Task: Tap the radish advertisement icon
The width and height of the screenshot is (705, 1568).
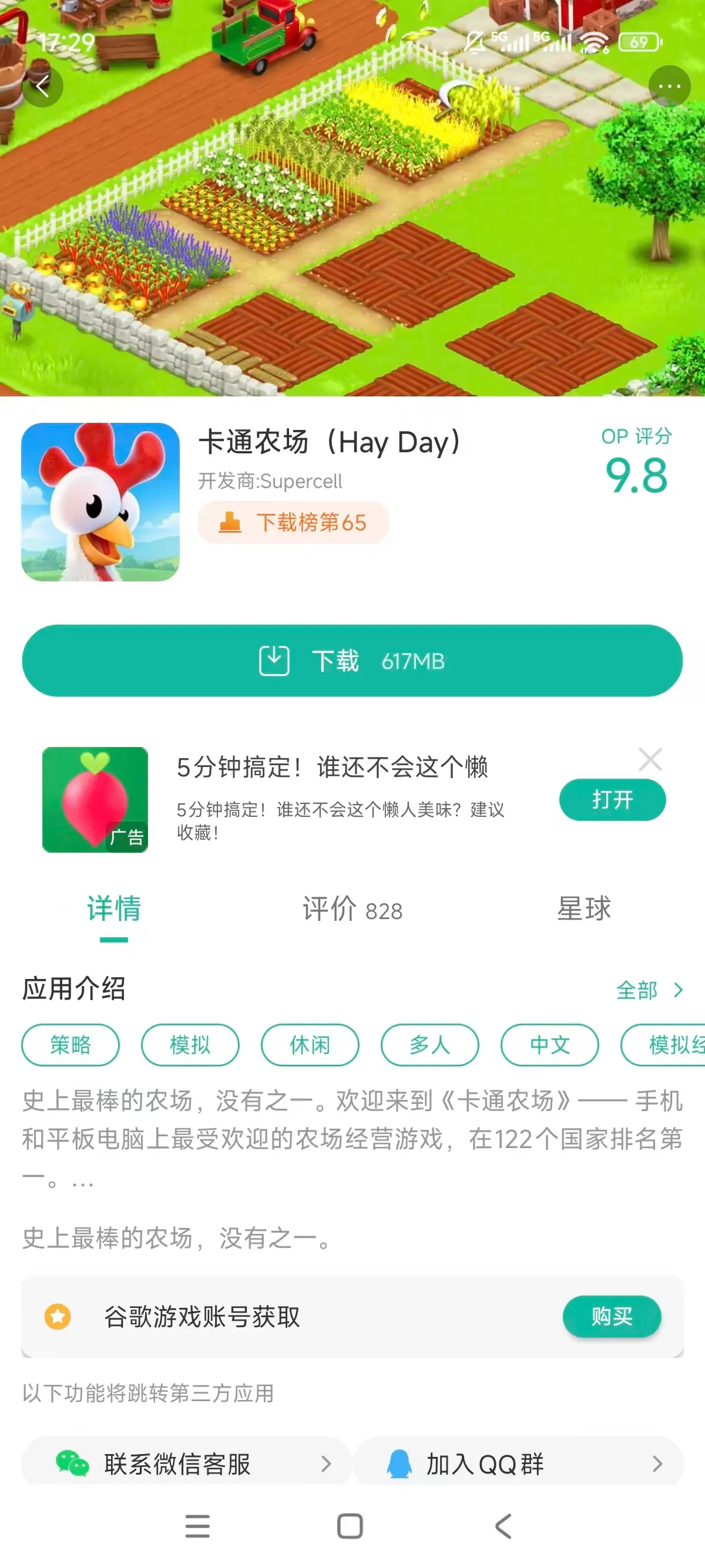Action: point(95,799)
